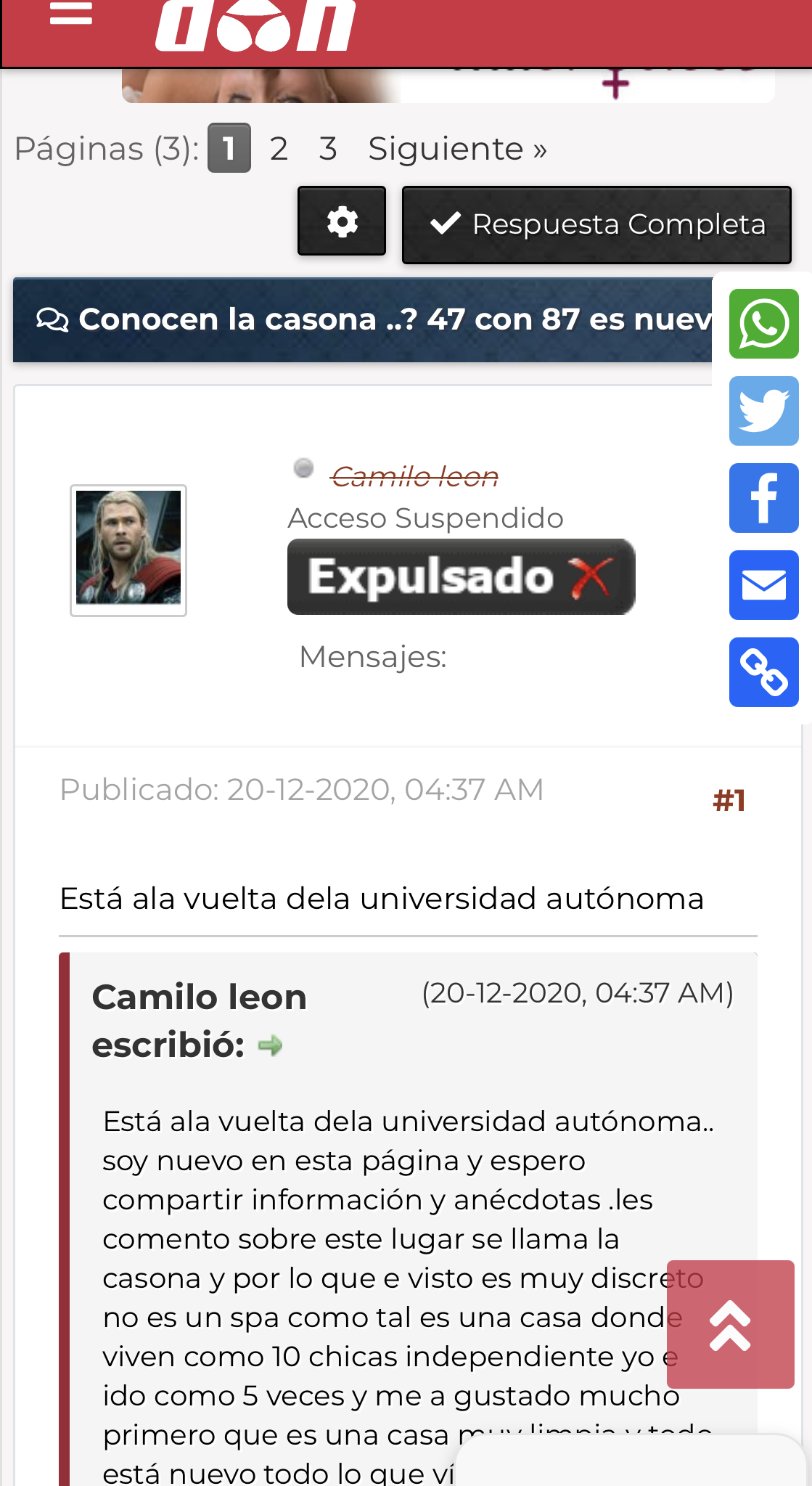The width and height of the screenshot is (812, 1486).
Task: Go to page 2 of the thread
Action: (279, 149)
